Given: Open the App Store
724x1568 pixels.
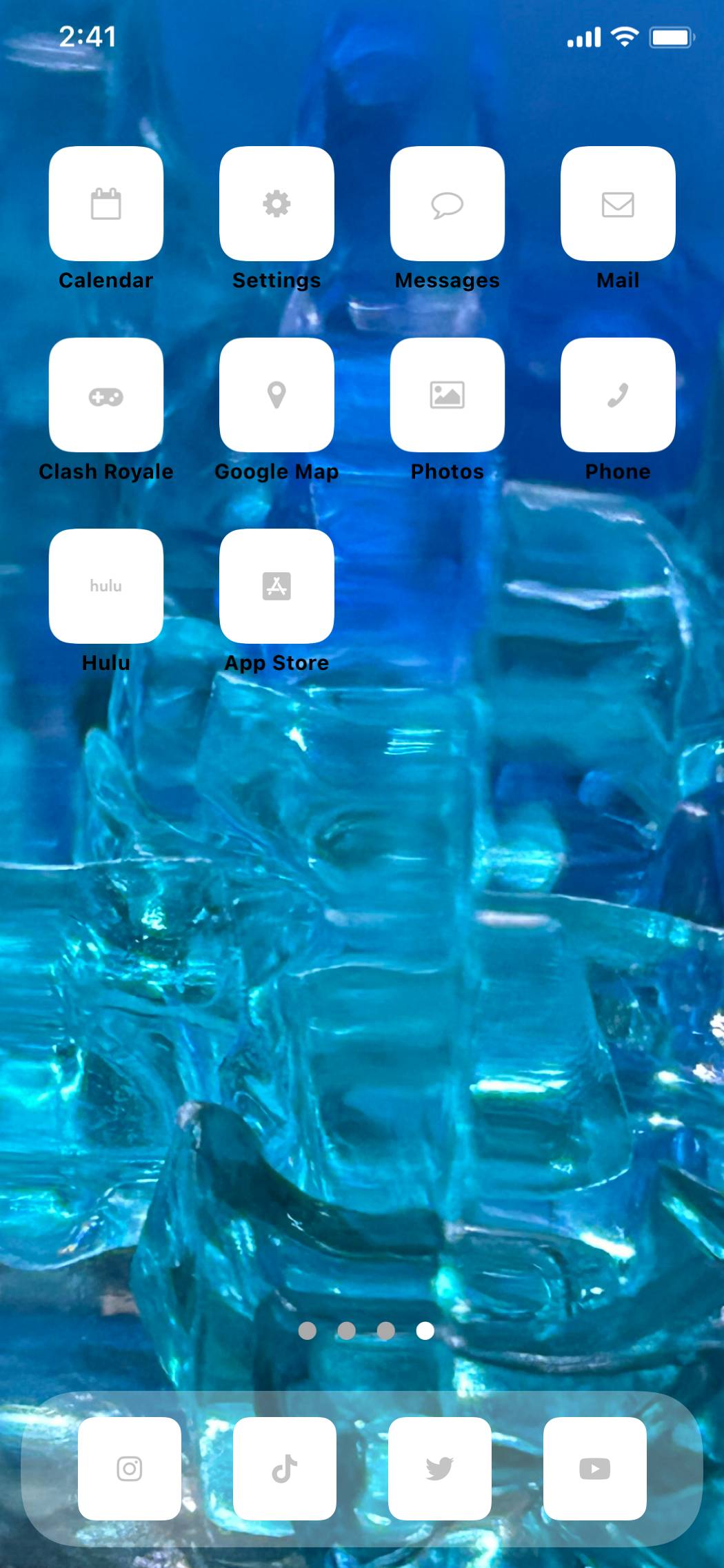Looking at the screenshot, I should pos(276,586).
